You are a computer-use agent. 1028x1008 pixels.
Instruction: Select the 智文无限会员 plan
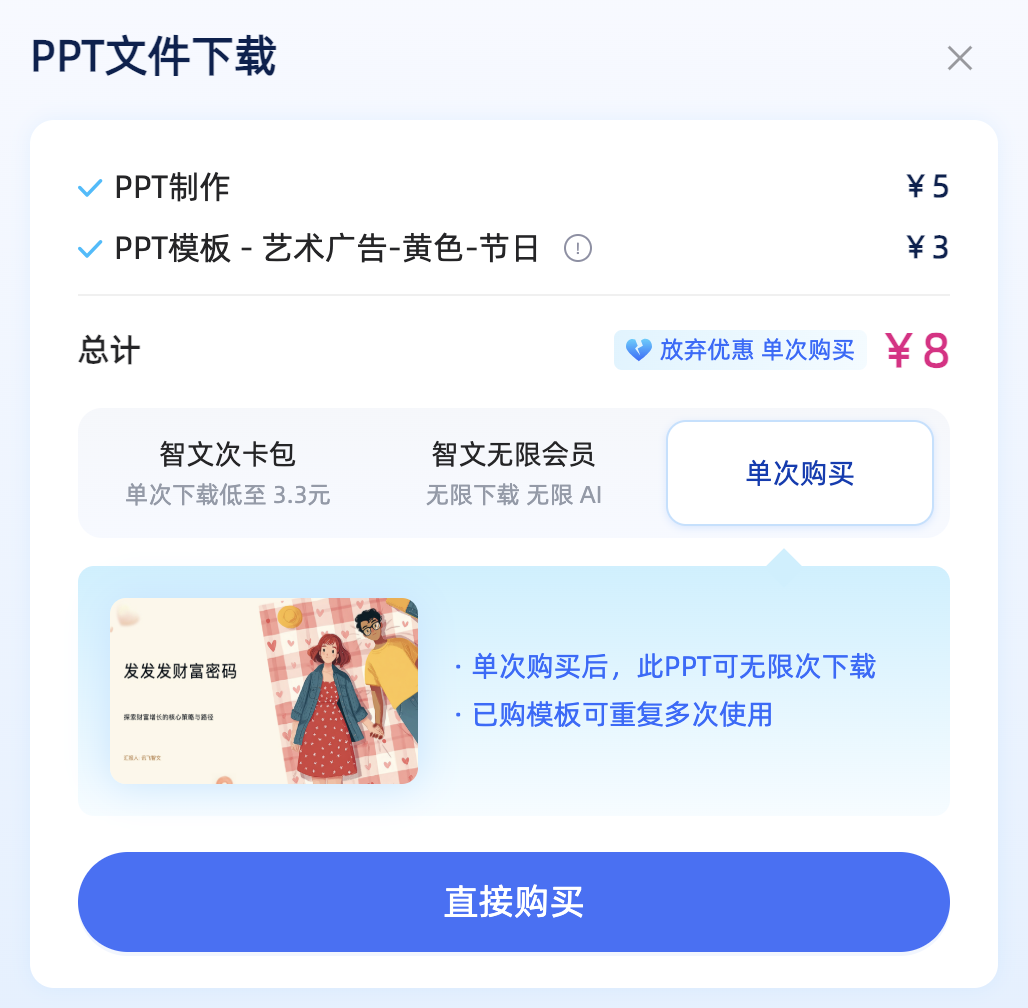click(x=514, y=473)
